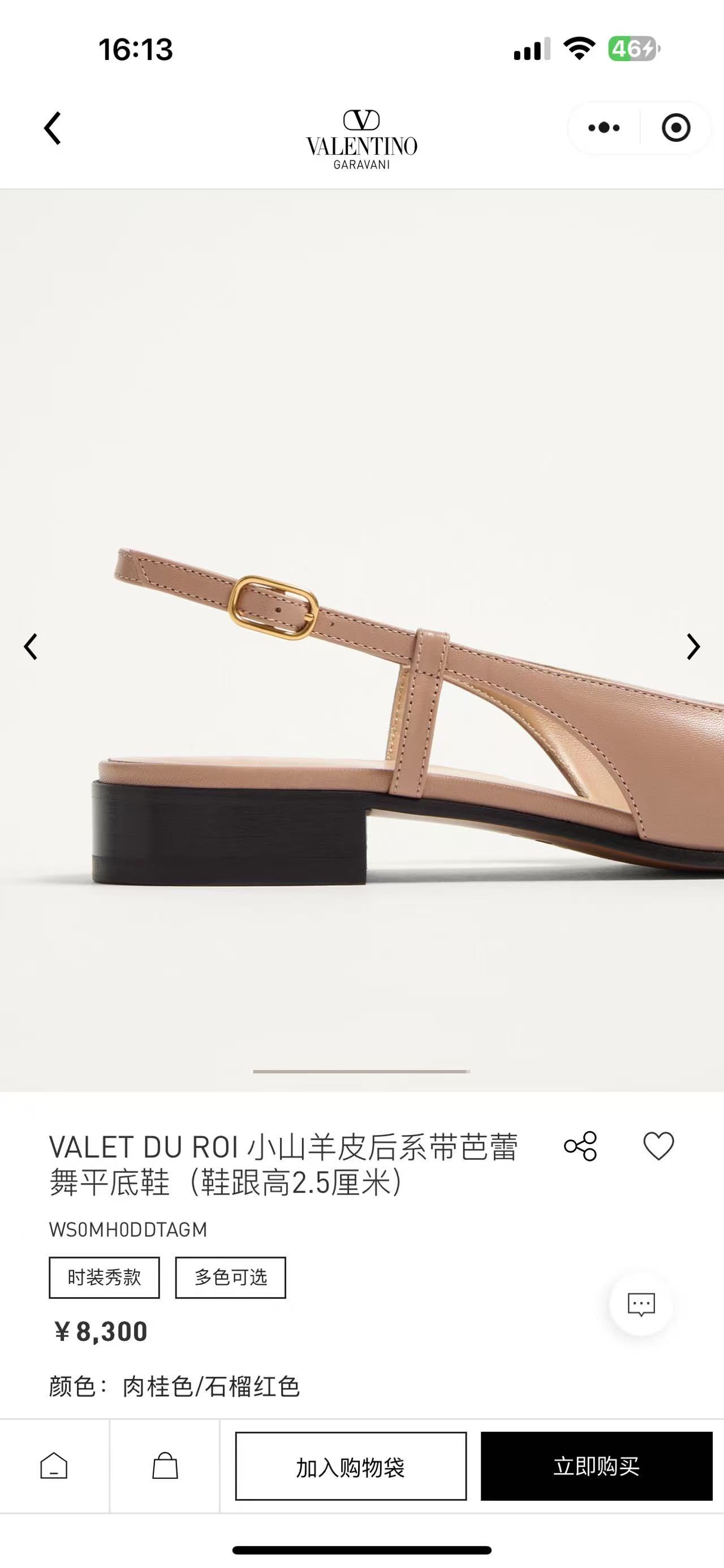Buy now with 立即购买

tap(596, 1466)
